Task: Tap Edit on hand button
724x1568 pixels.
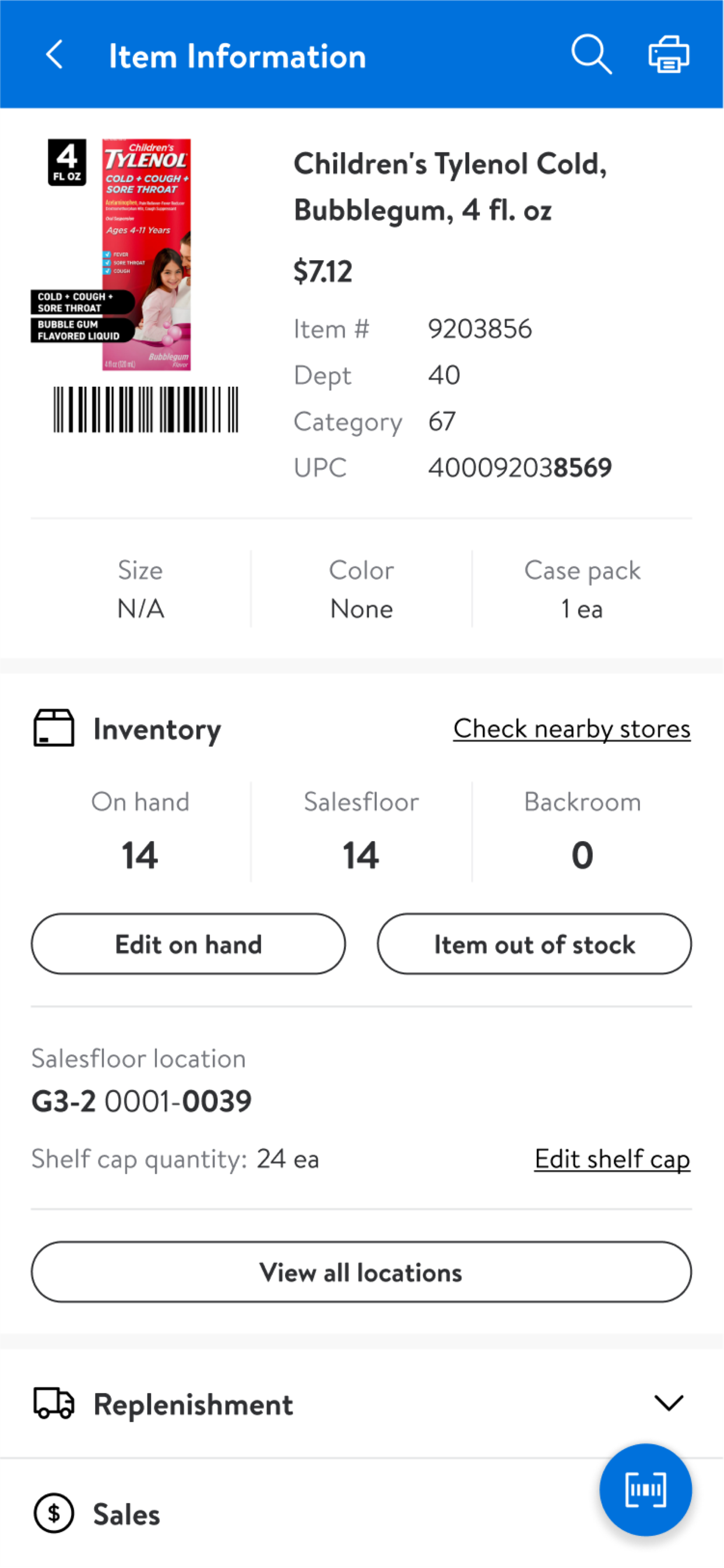Action: click(188, 944)
